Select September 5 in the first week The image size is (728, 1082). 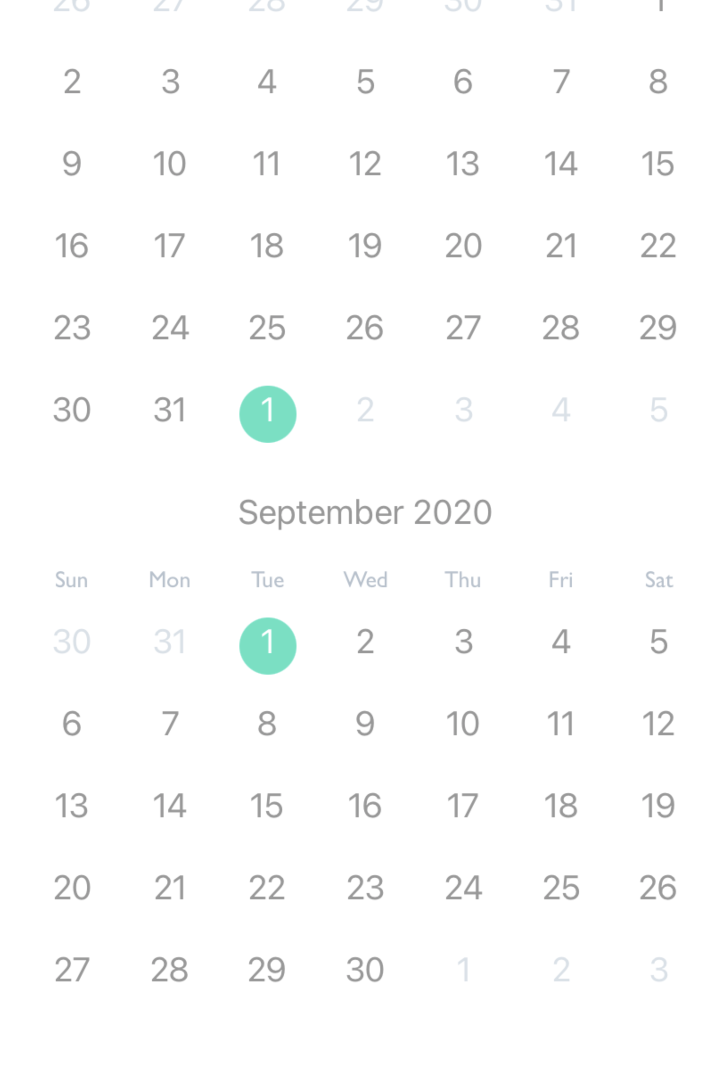tap(658, 641)
